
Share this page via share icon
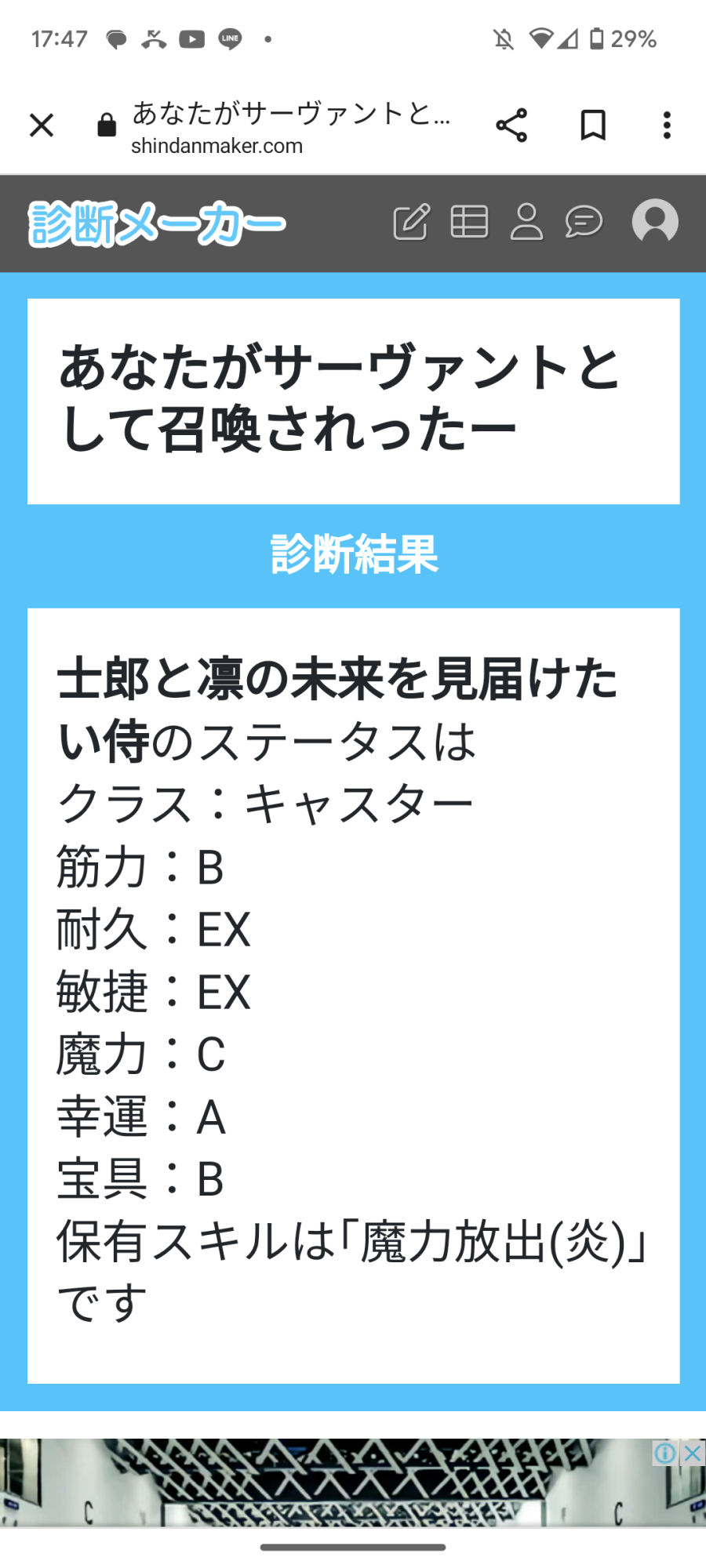(x=511, y=125)
